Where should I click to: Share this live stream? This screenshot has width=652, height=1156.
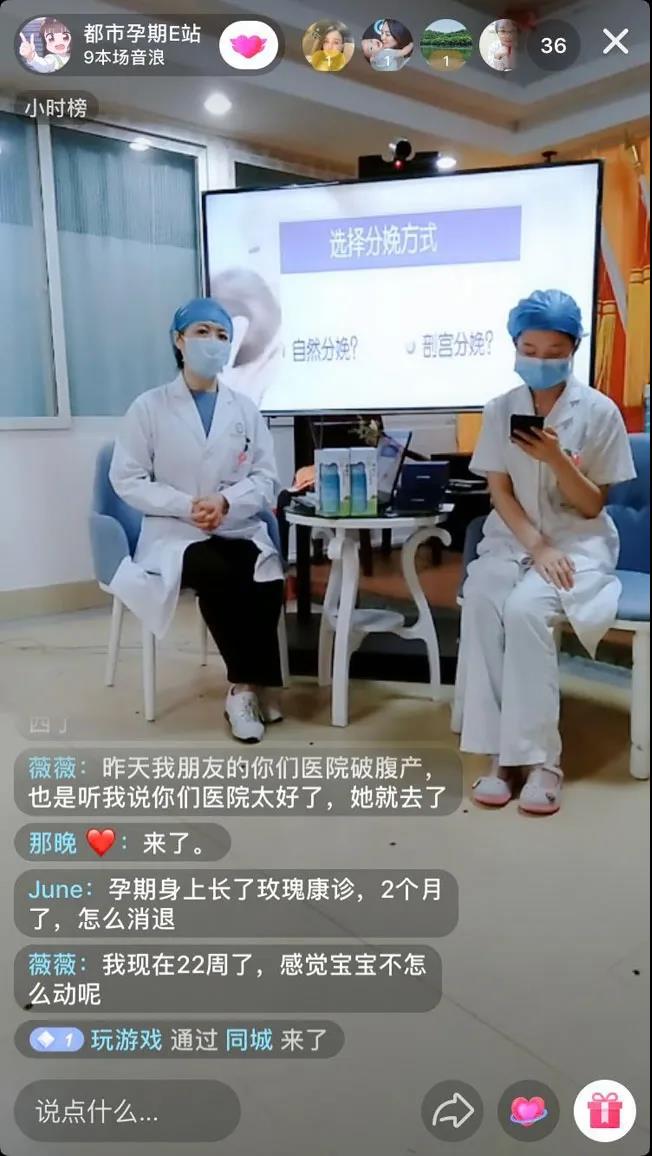(x=452, y=1110)
